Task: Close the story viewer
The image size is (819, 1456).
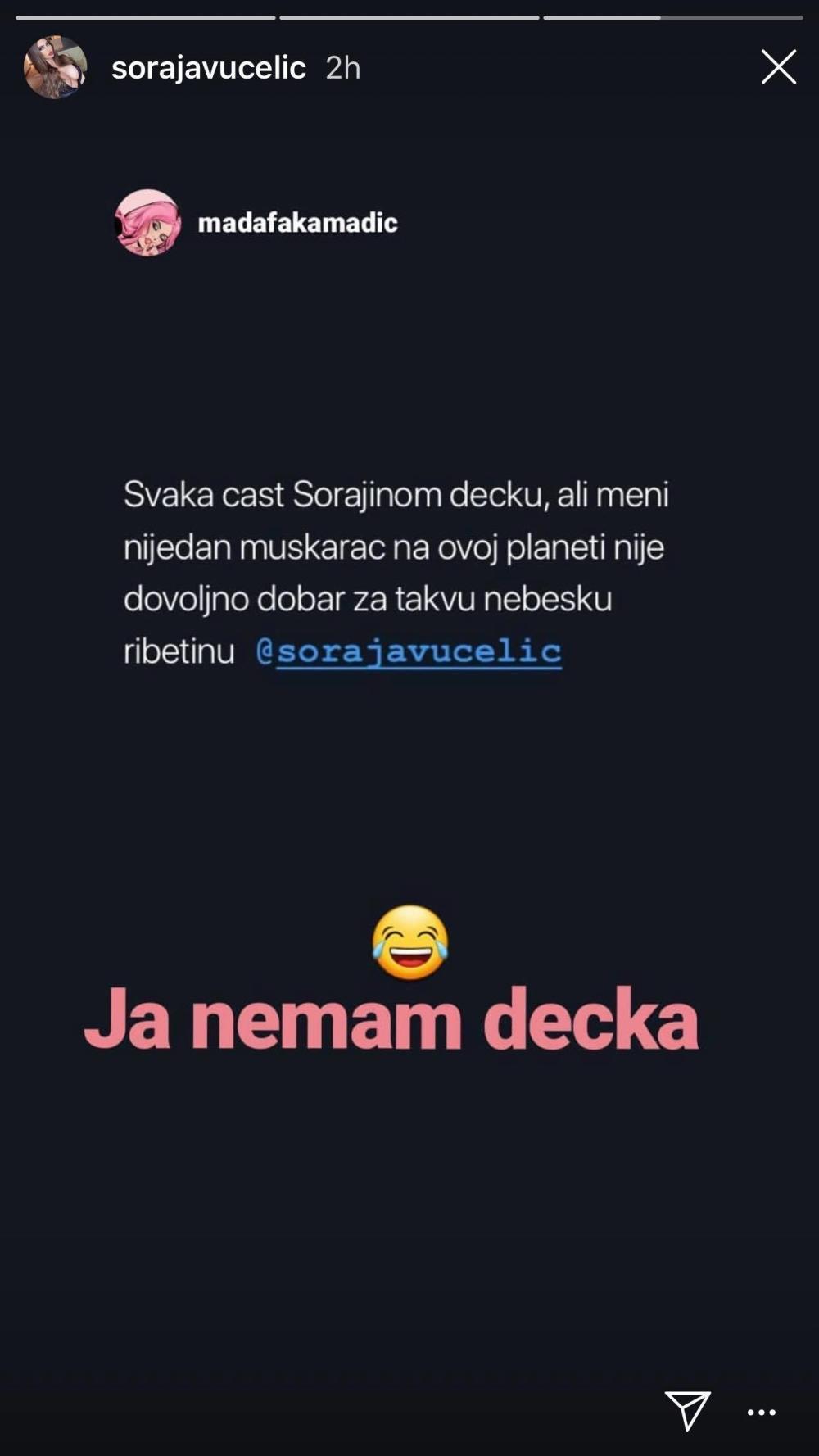Action: tap(778, 67)
